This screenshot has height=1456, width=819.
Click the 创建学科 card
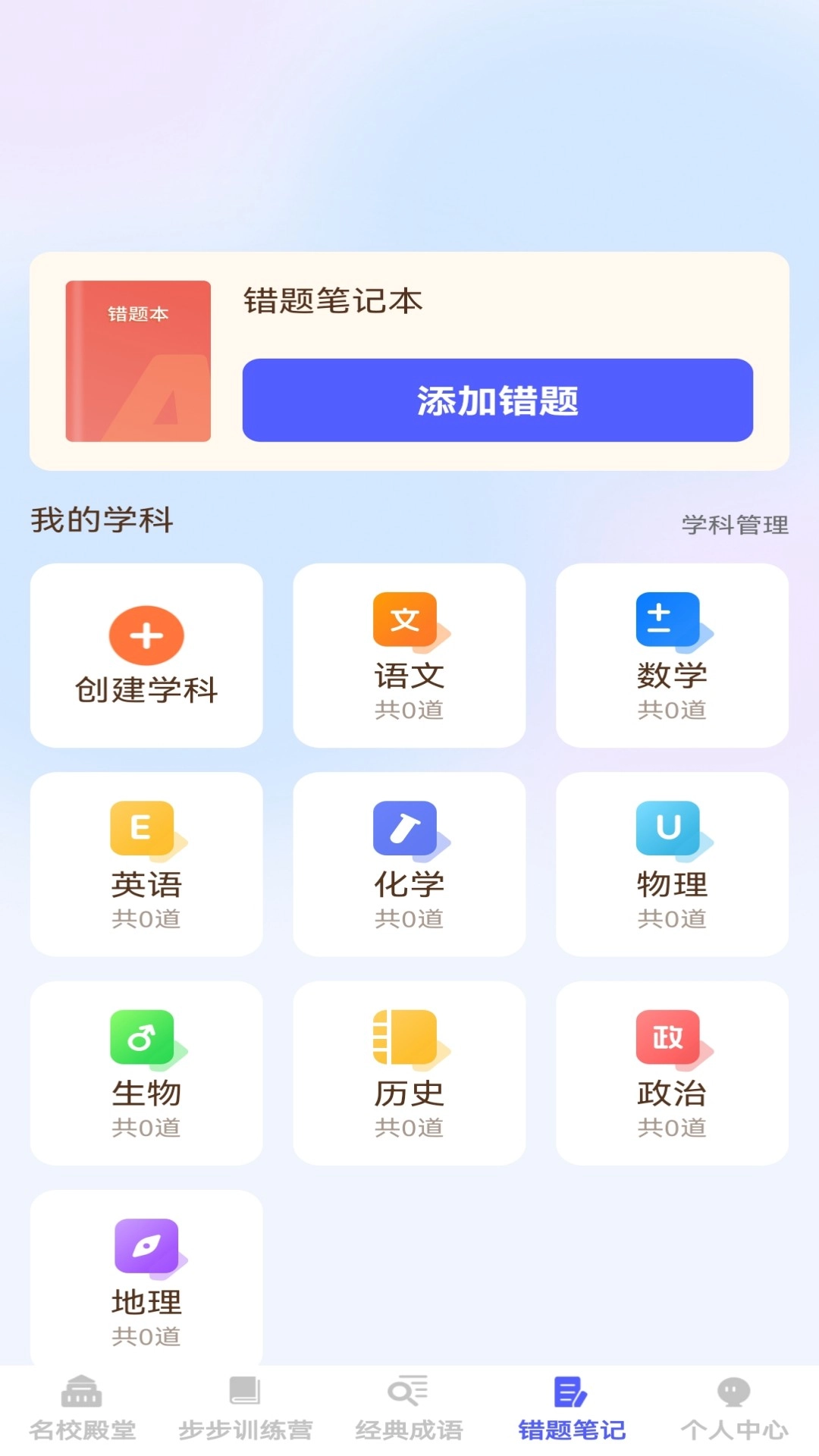[x=146, y=656]
